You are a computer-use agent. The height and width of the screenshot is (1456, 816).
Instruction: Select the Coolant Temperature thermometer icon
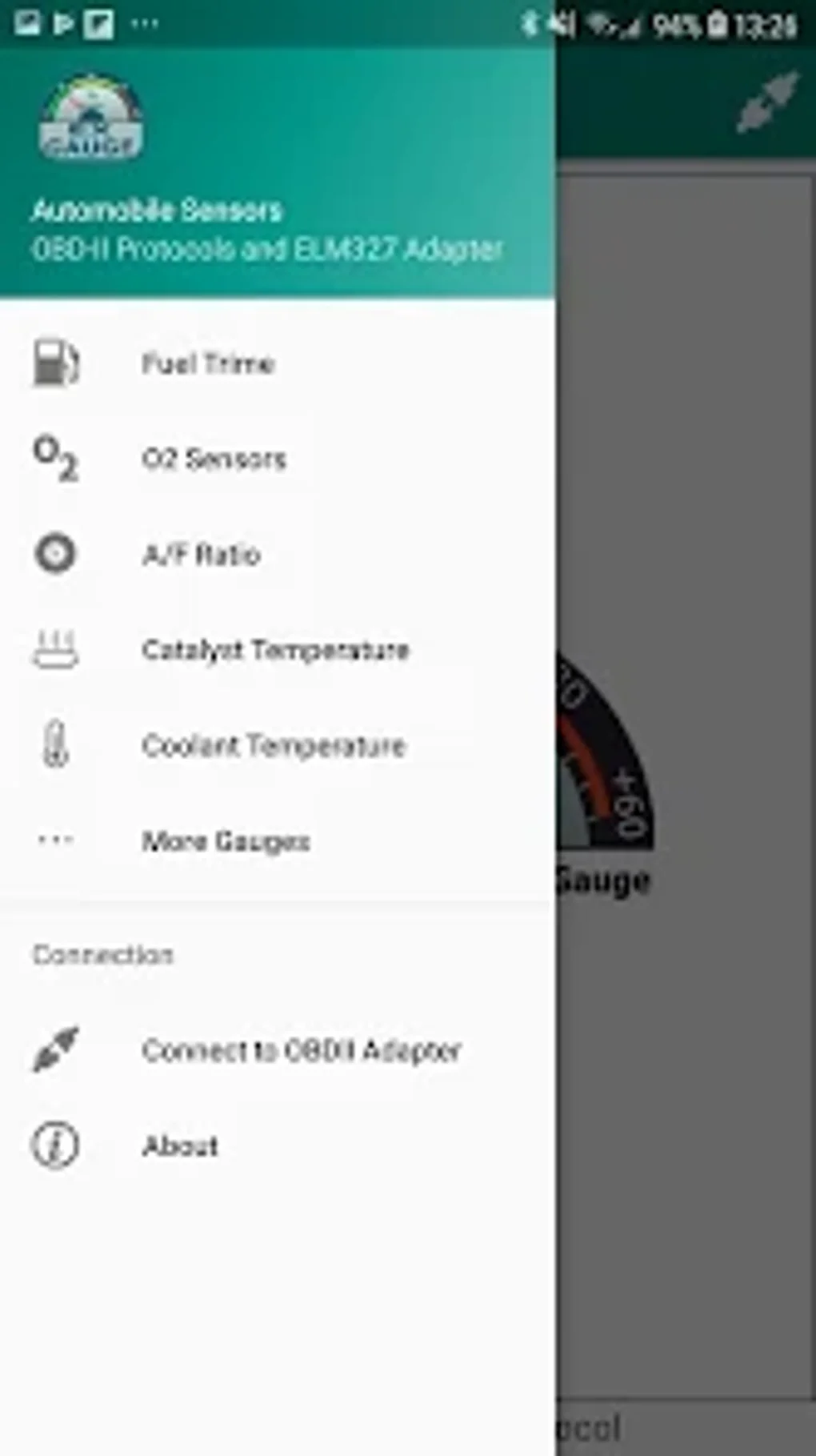[x=55, y=745]
